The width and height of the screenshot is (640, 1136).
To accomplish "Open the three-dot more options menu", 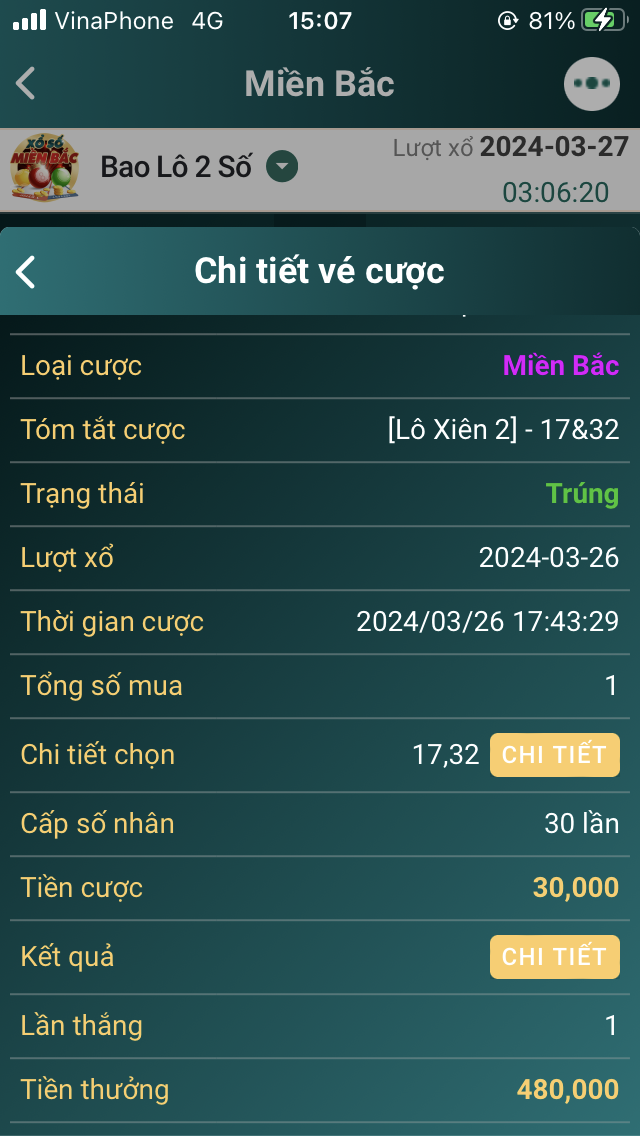I will coord(591,84).
